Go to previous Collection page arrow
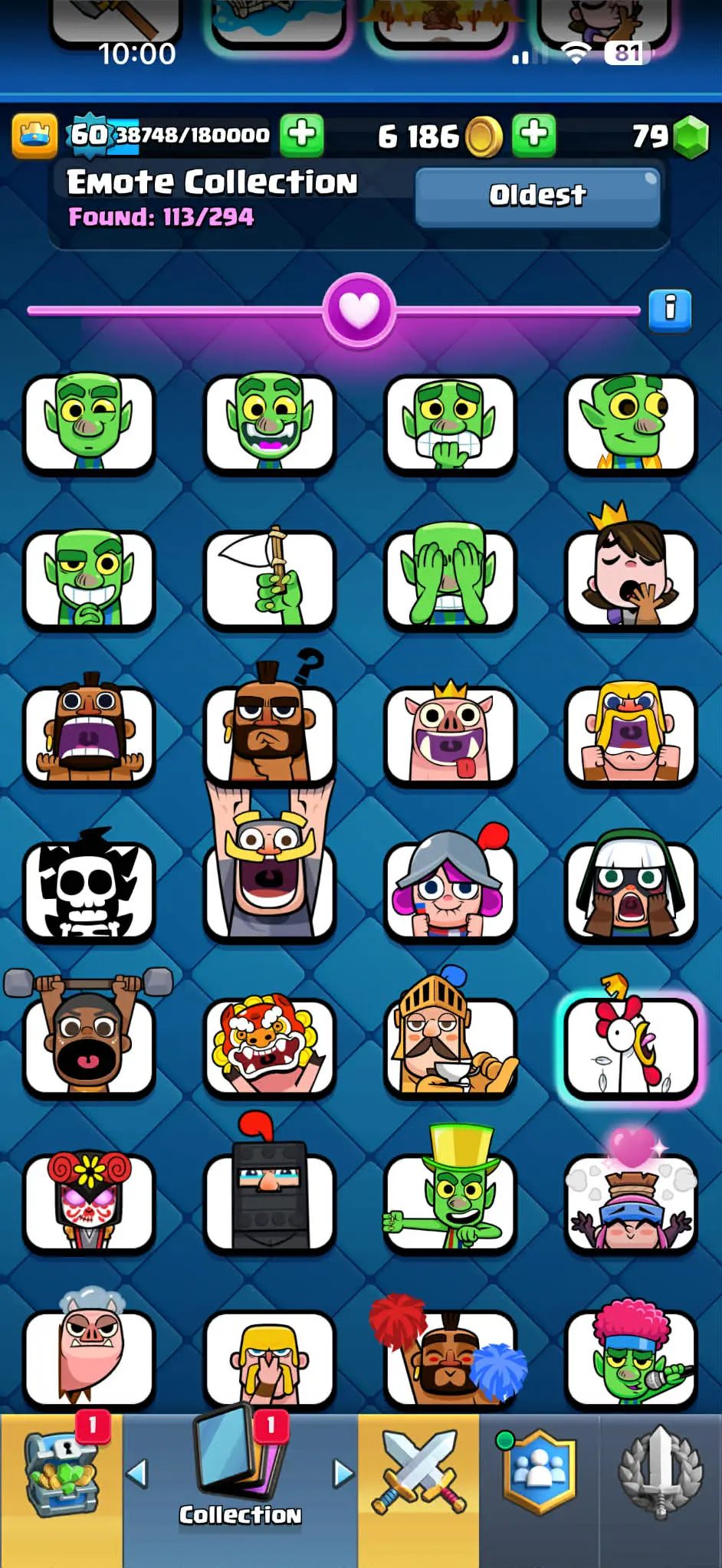This screenshot has height=1568, width=722. pyautogui.click(x=137, y=1473)
